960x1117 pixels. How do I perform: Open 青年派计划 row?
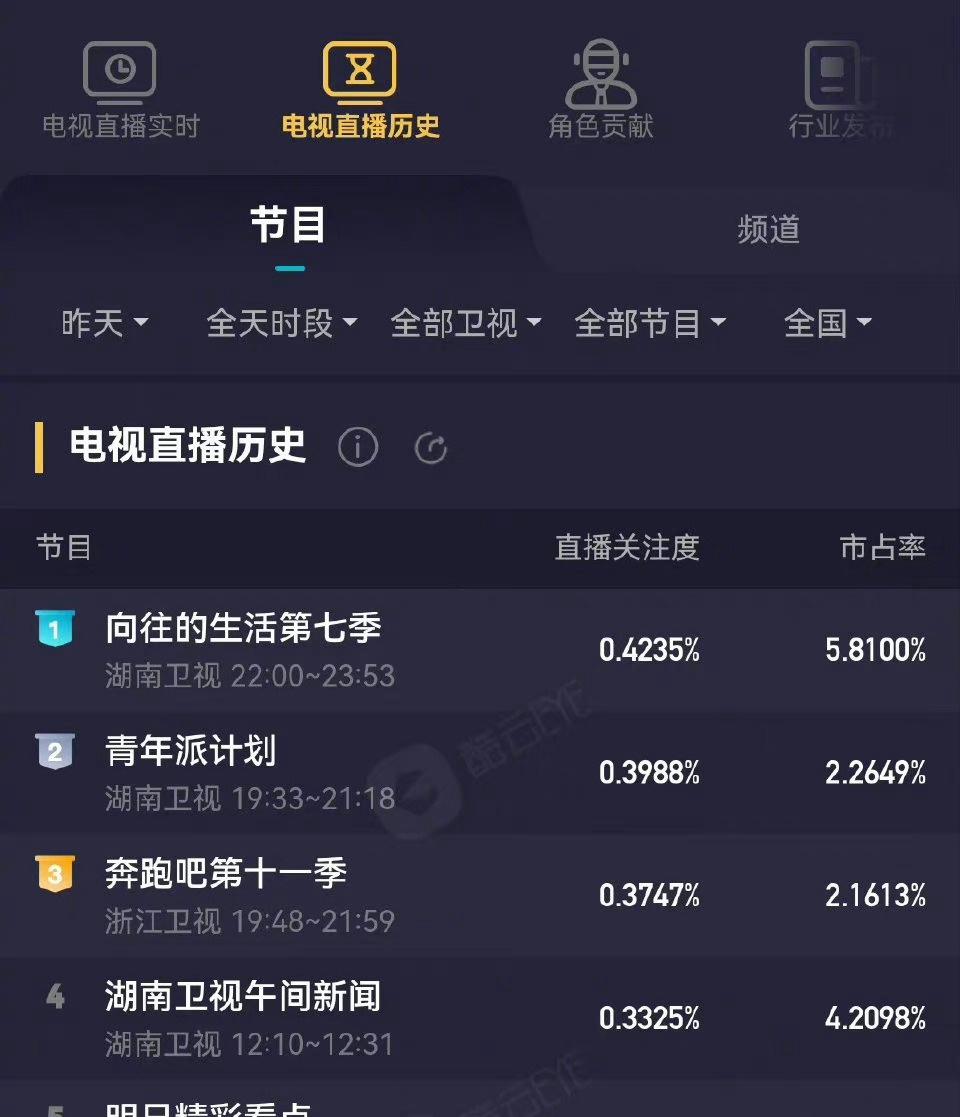point(480,772)
